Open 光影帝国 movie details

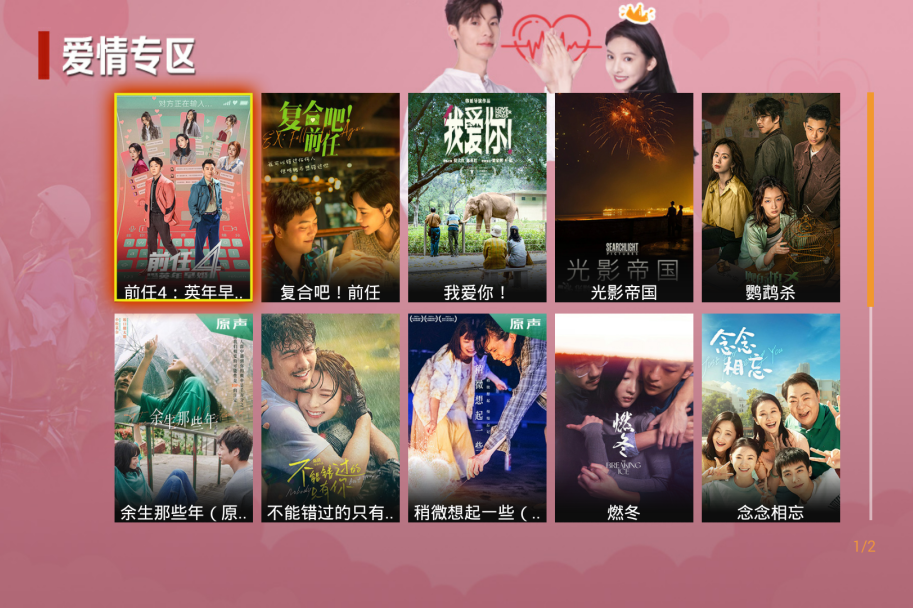coord(624,197)
